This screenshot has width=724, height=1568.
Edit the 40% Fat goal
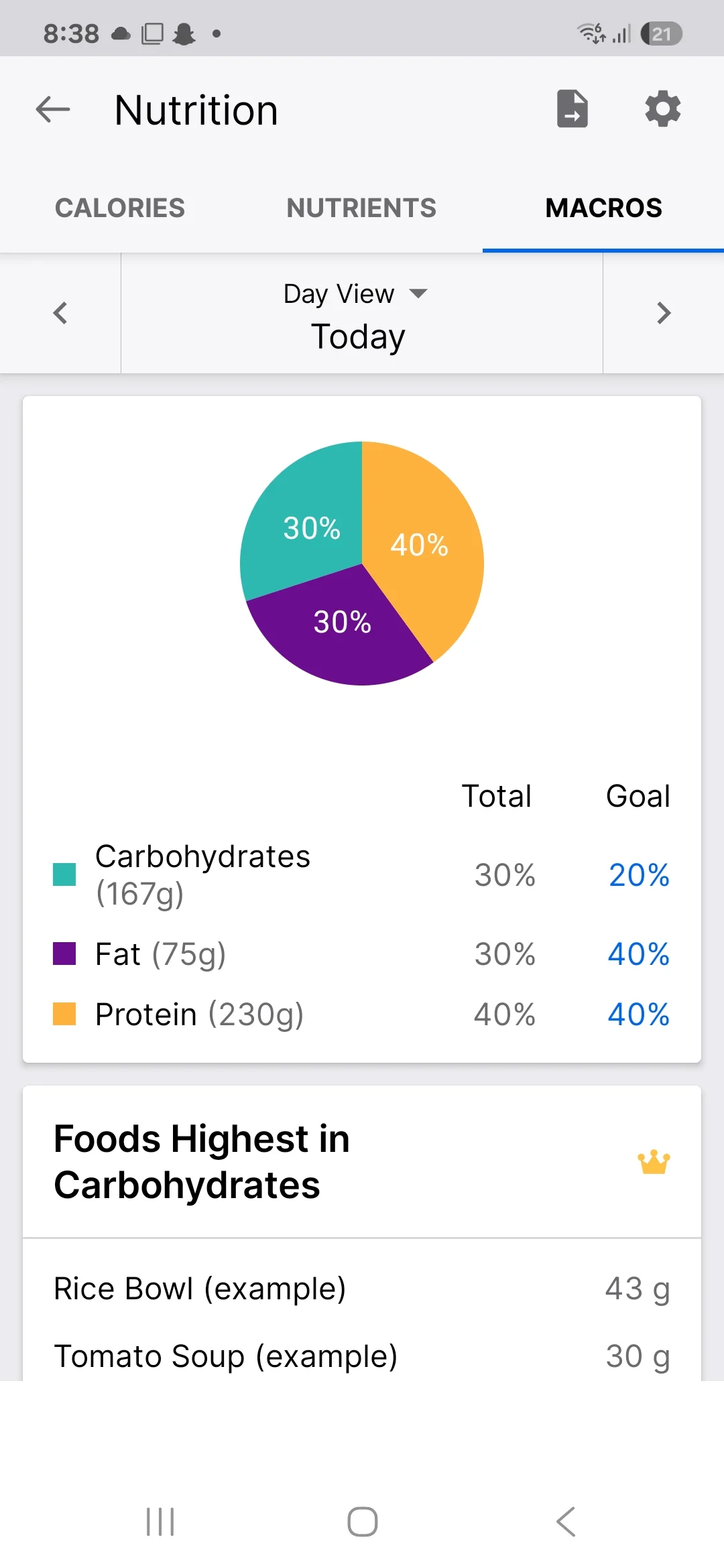point(639,954)
